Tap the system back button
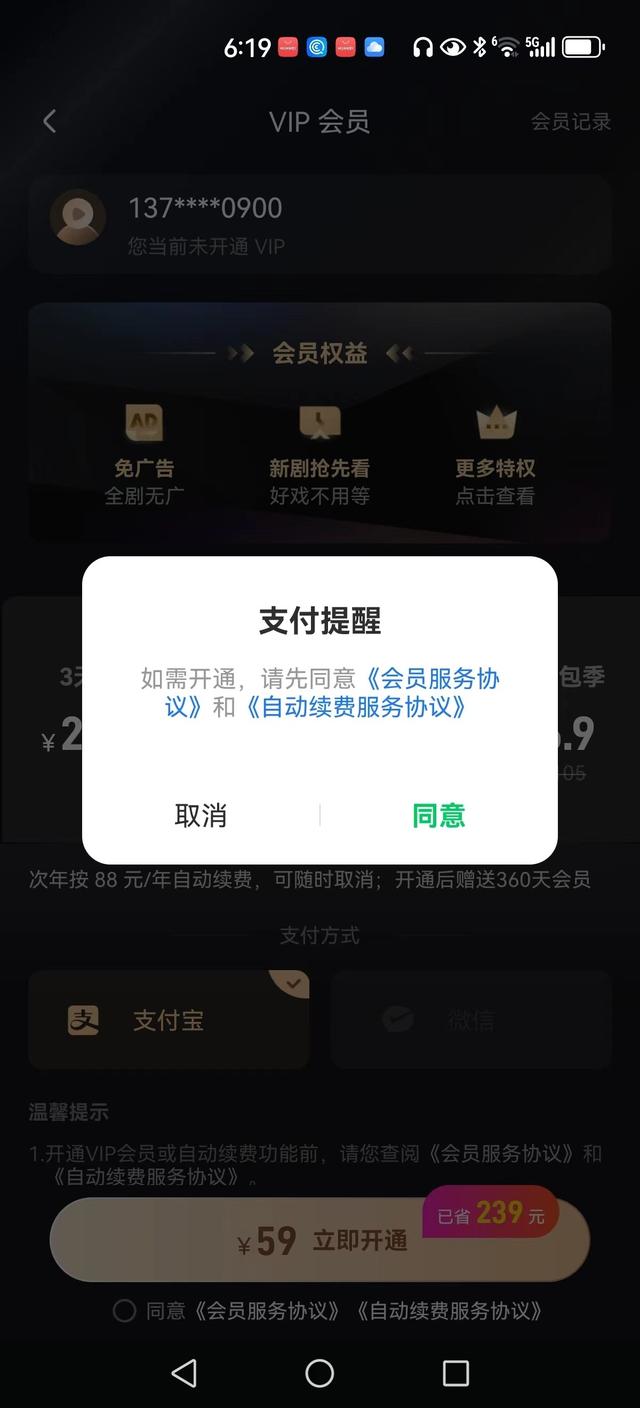This screenshot has height=1408, width=640. [x=184, y=1373]
